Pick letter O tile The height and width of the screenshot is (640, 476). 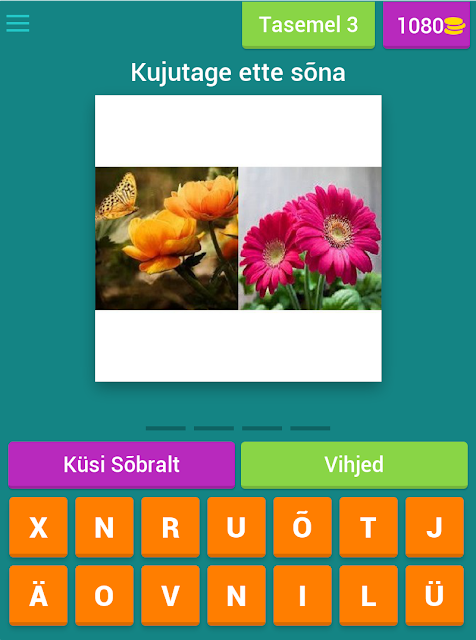coord(104,596)
